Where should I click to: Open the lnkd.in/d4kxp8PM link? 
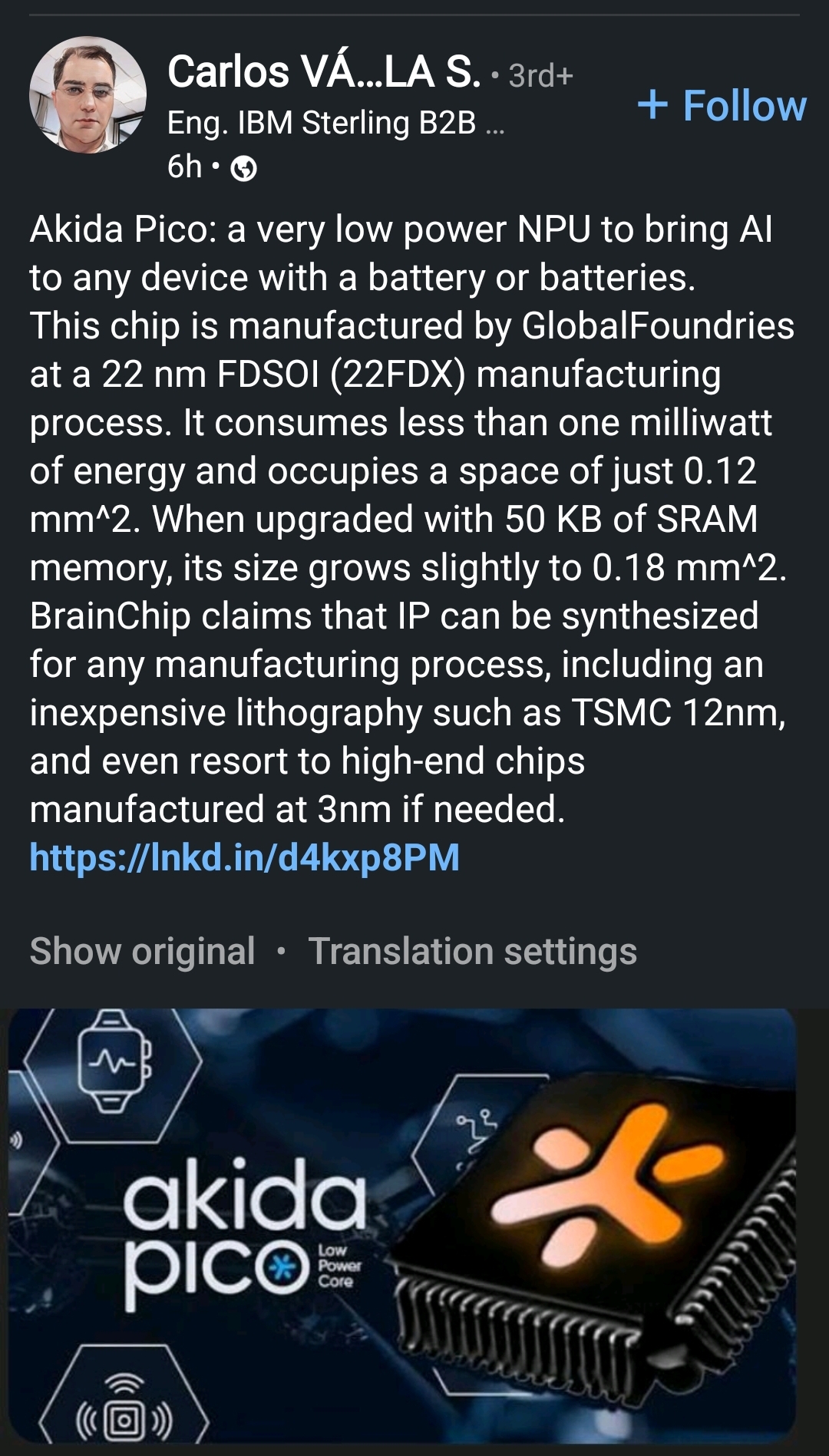(x=244, y=857)
